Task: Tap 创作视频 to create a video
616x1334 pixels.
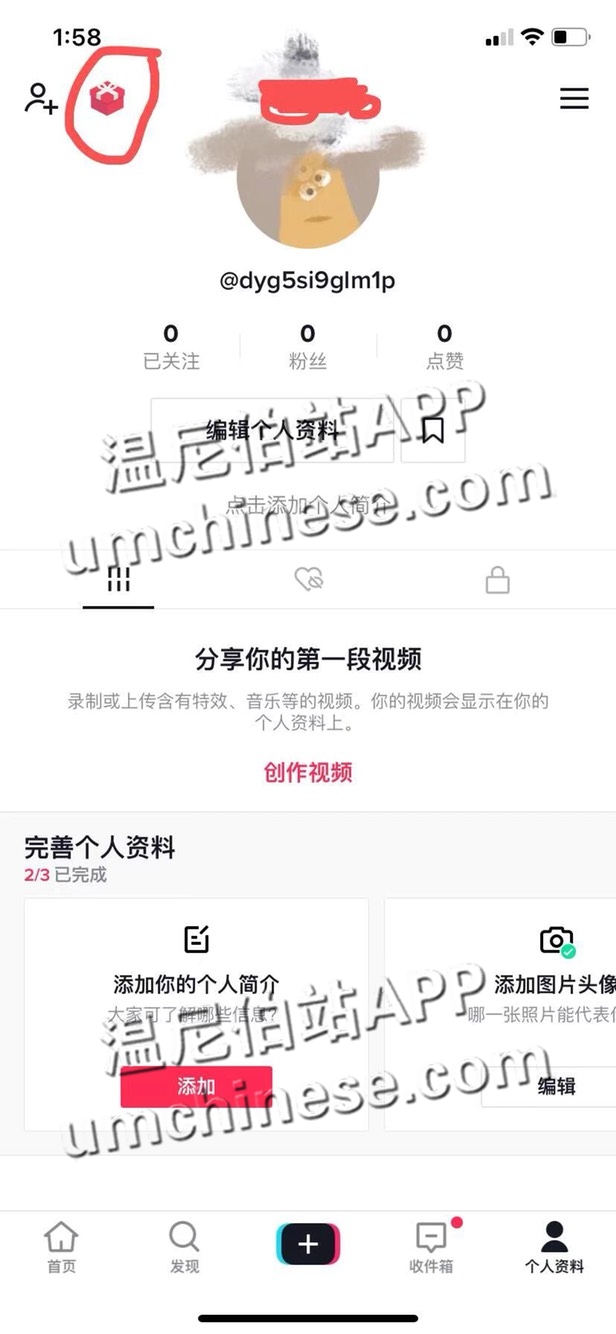Action: [308, 772]
